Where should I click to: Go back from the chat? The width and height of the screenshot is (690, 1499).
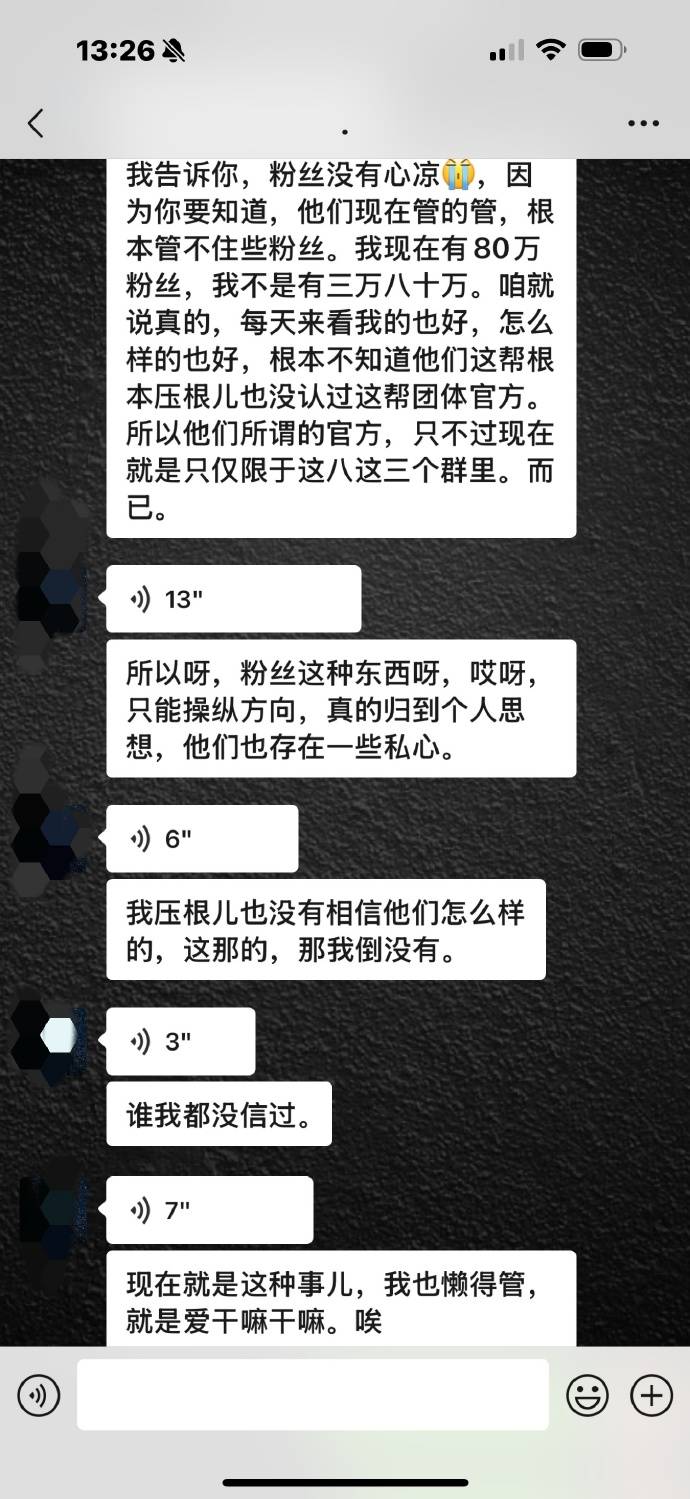click(x=36, y=123)
